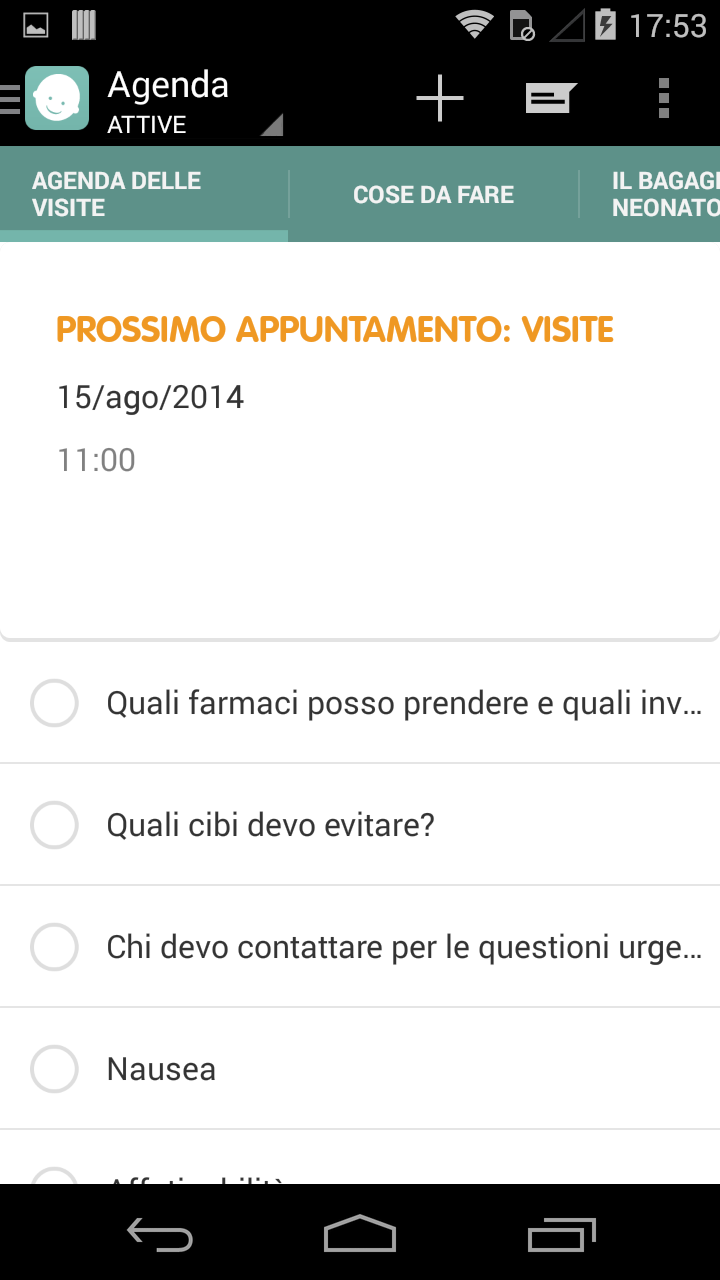Open the overflow menu
This screenshot has height=1280, width=720.
(664, 98)
